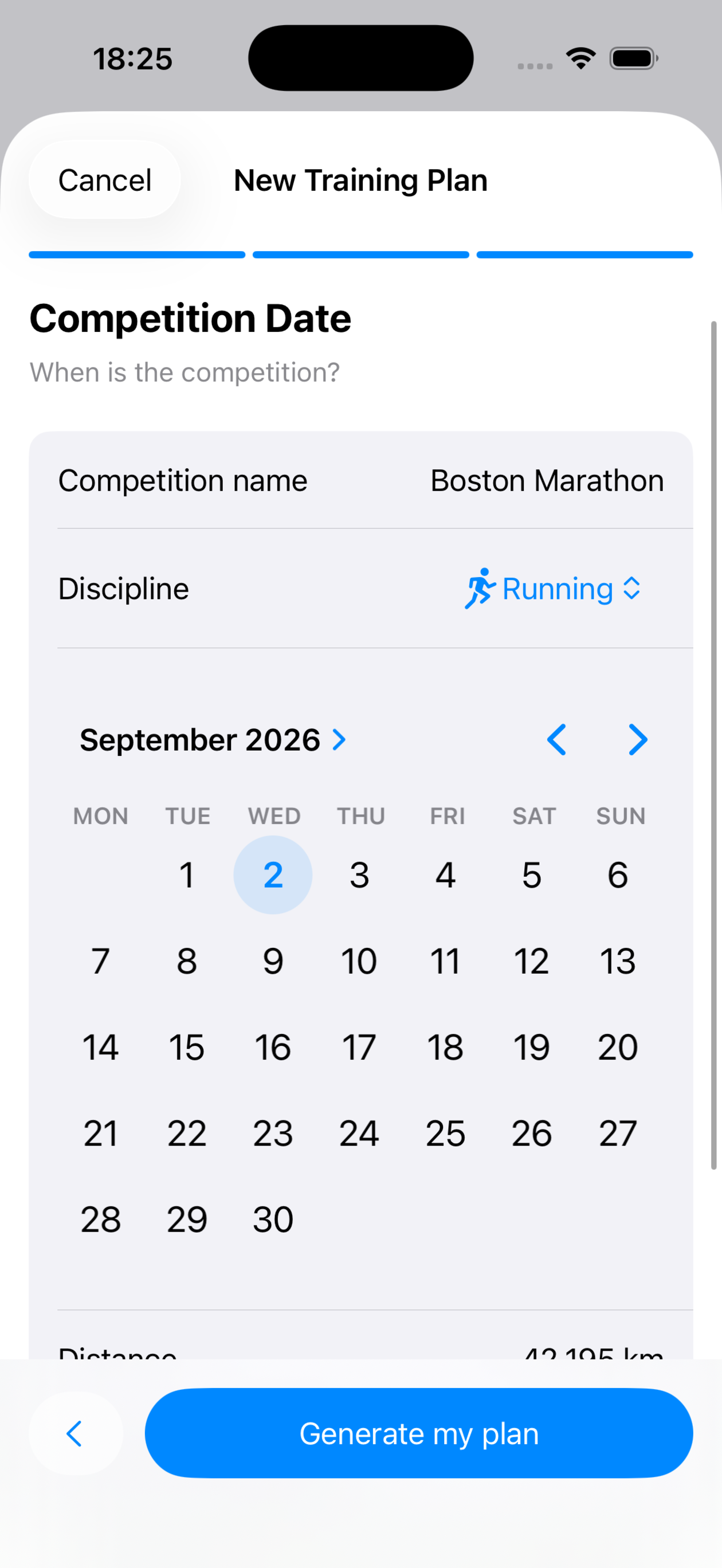Pick September 27 as competition date
Viewport: 722px width, 1568px height.
pyautogui.click(x=618, y=1134)
